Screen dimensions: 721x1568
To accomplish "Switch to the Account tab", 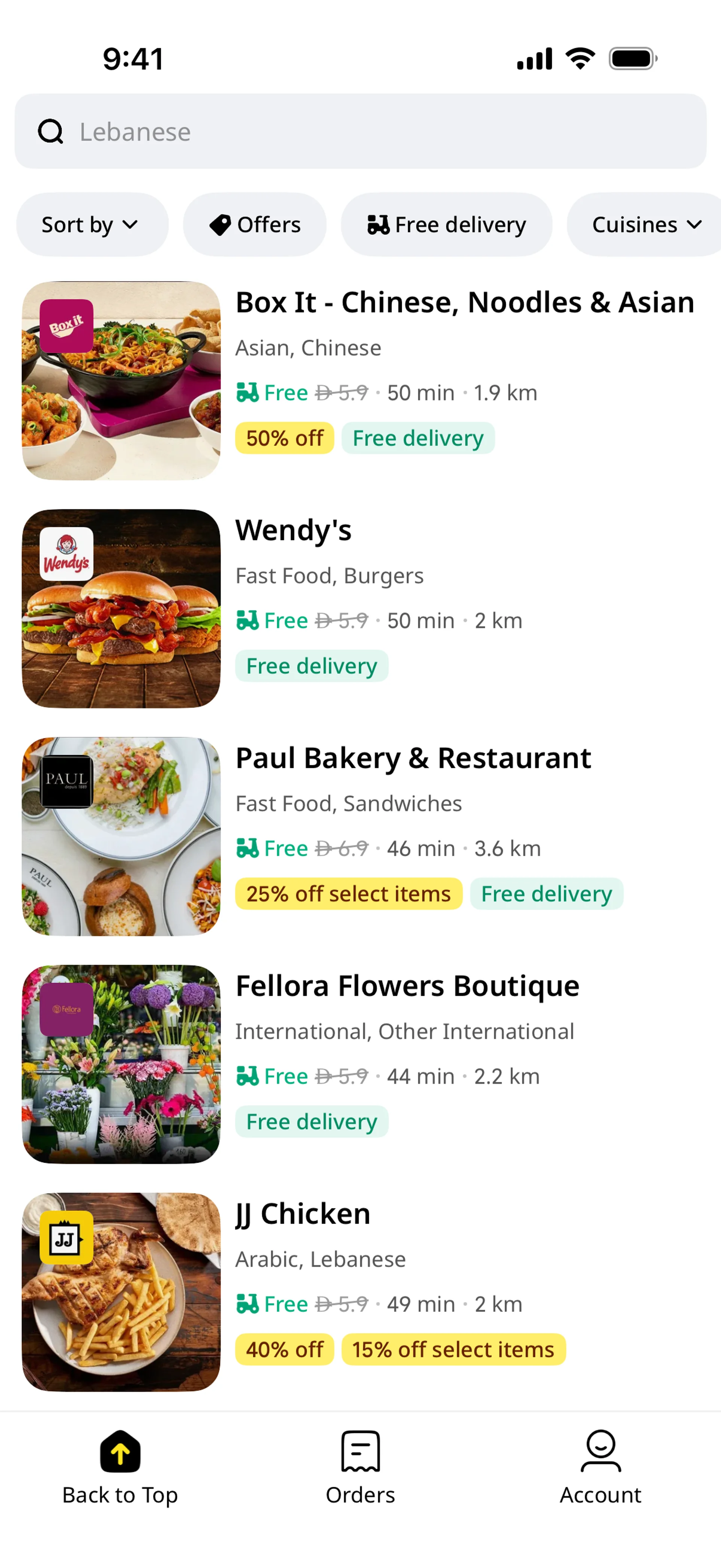I will [600, 1468].
